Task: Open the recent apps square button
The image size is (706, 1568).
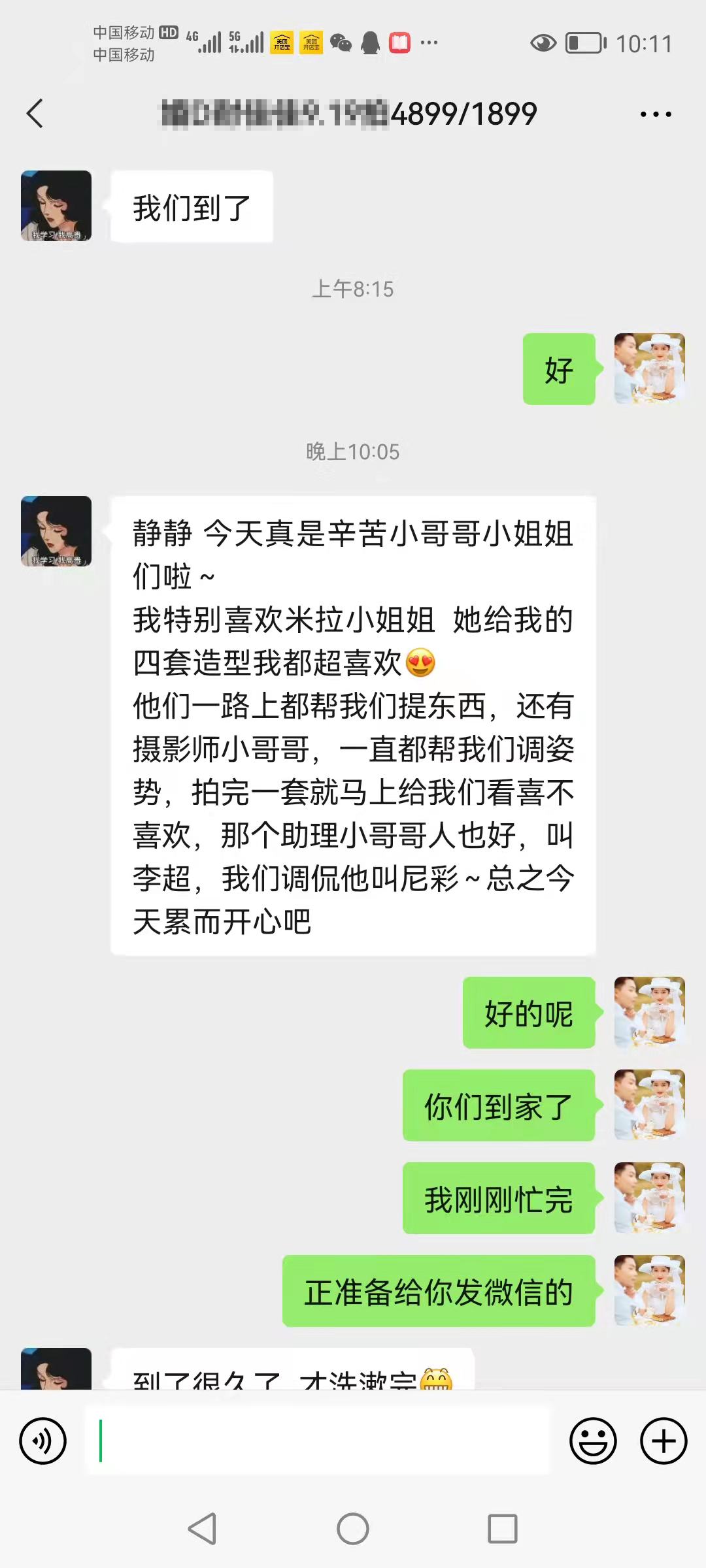Action: [503, 1529]
